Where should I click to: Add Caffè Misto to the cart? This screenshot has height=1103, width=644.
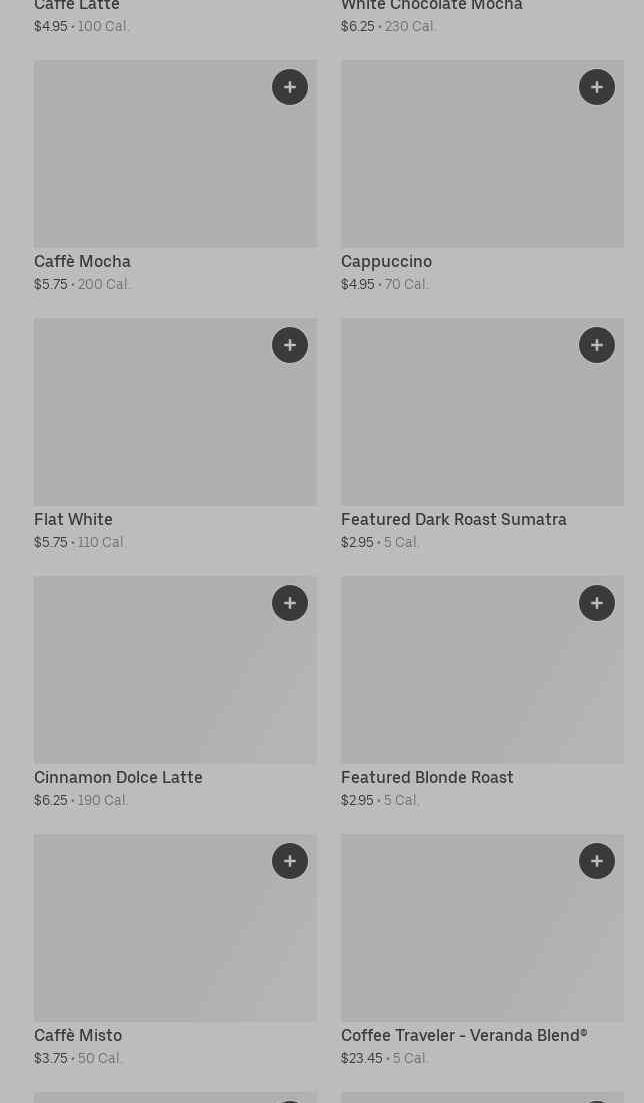coord(290,861)
